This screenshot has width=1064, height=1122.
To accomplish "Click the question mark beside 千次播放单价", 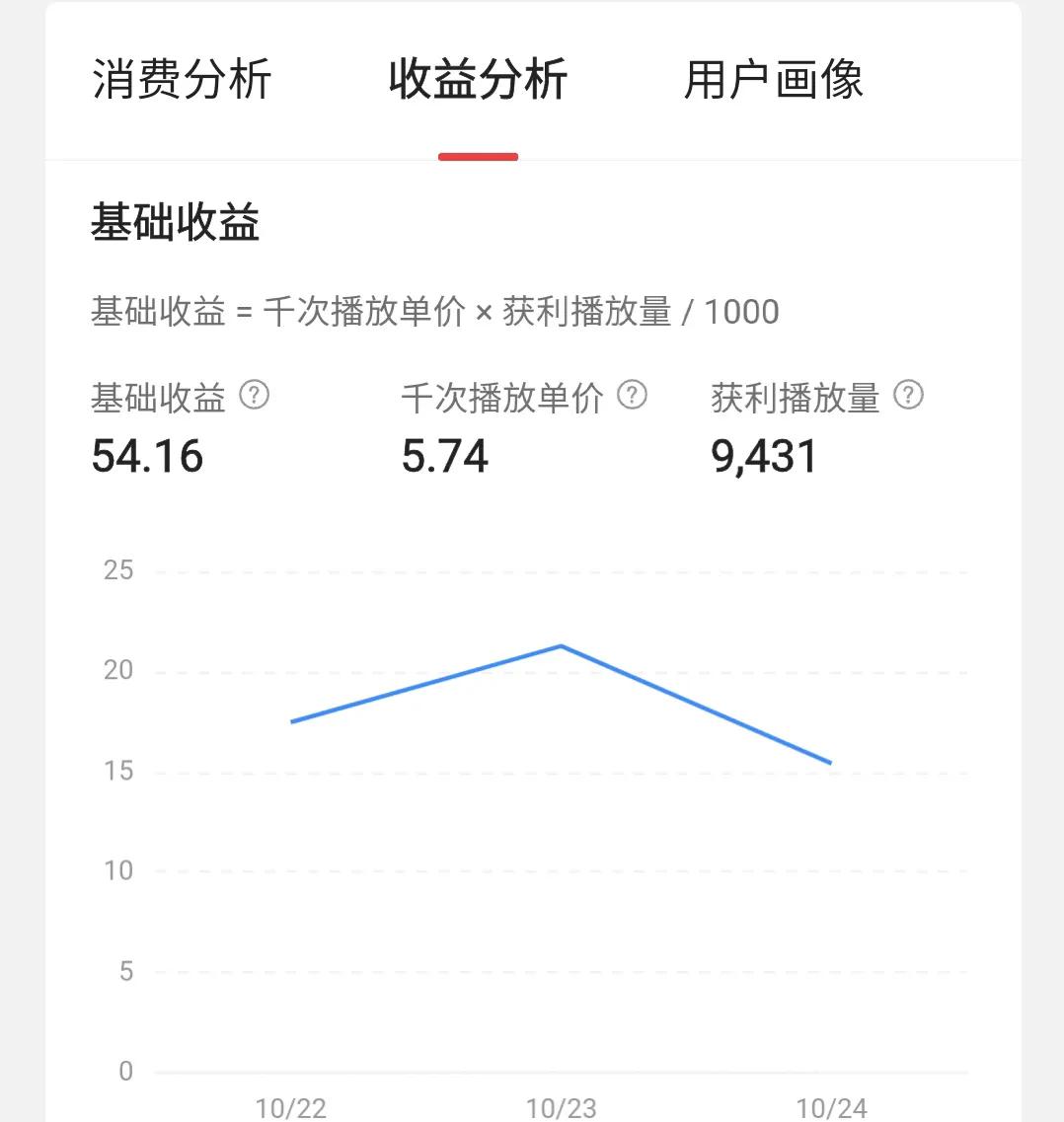I will [x=634, y=396].
